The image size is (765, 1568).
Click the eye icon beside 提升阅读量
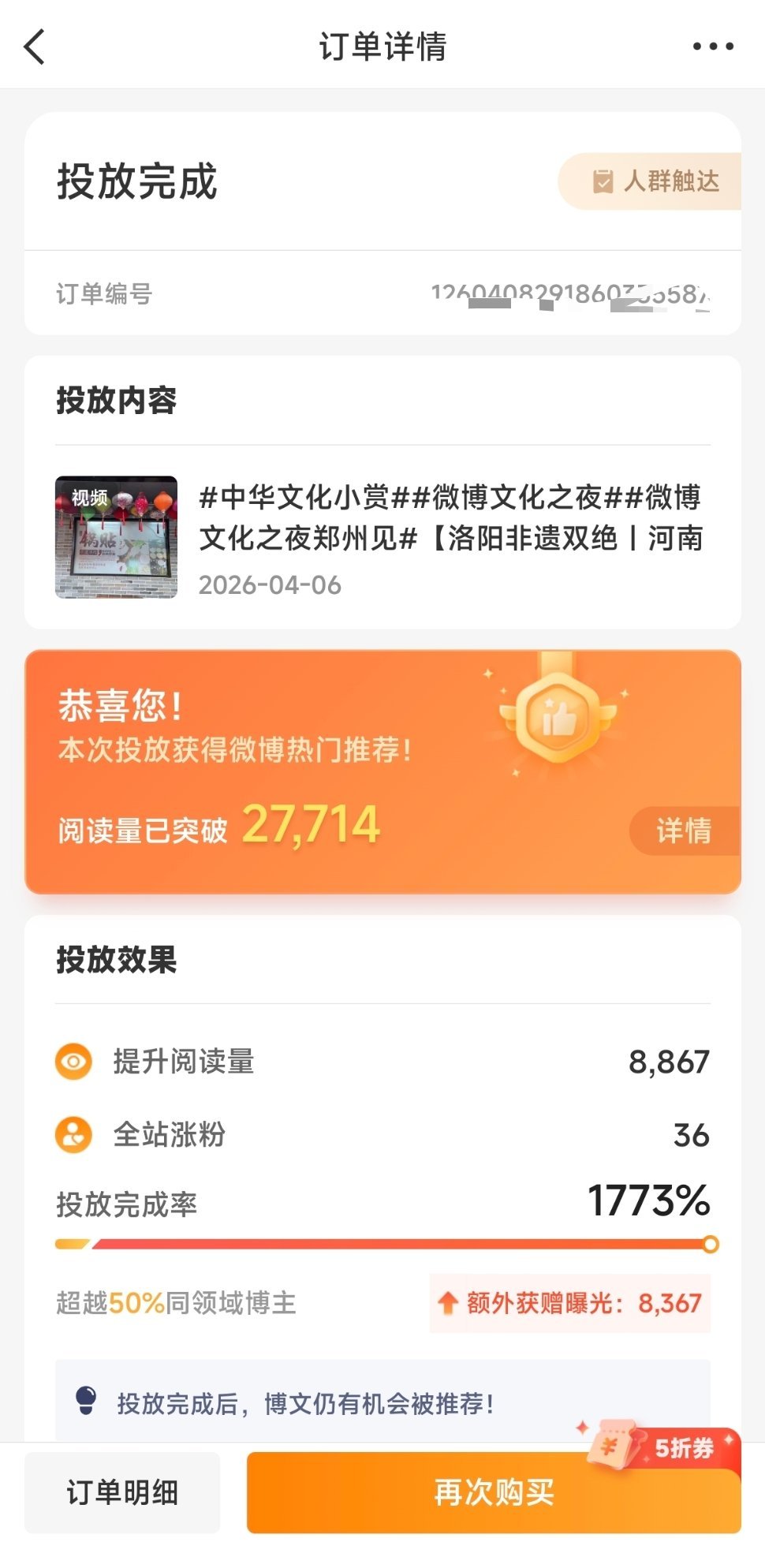(x=74, y=1062)
